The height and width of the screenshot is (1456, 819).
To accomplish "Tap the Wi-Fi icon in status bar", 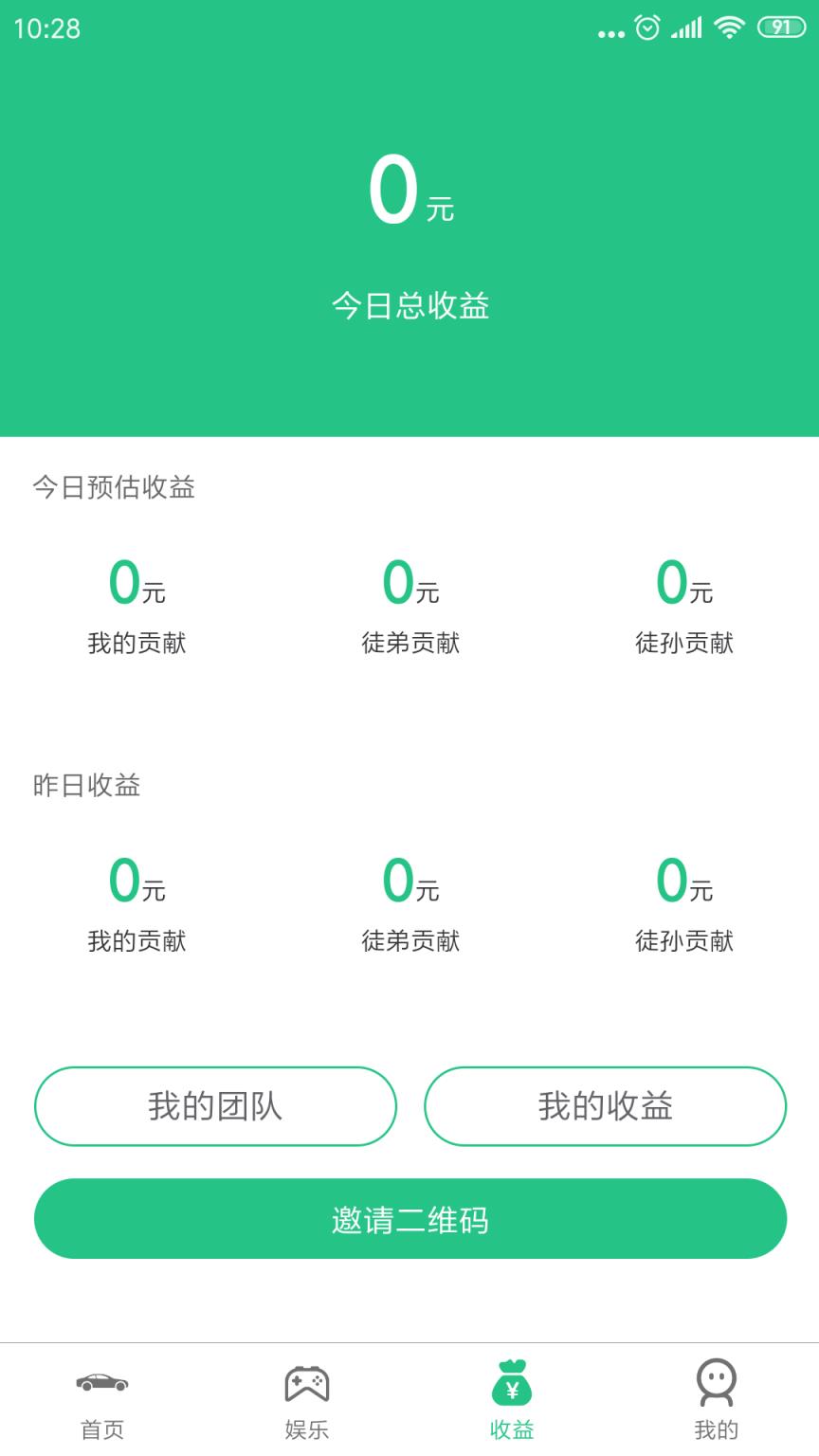I will click(728, 28).
